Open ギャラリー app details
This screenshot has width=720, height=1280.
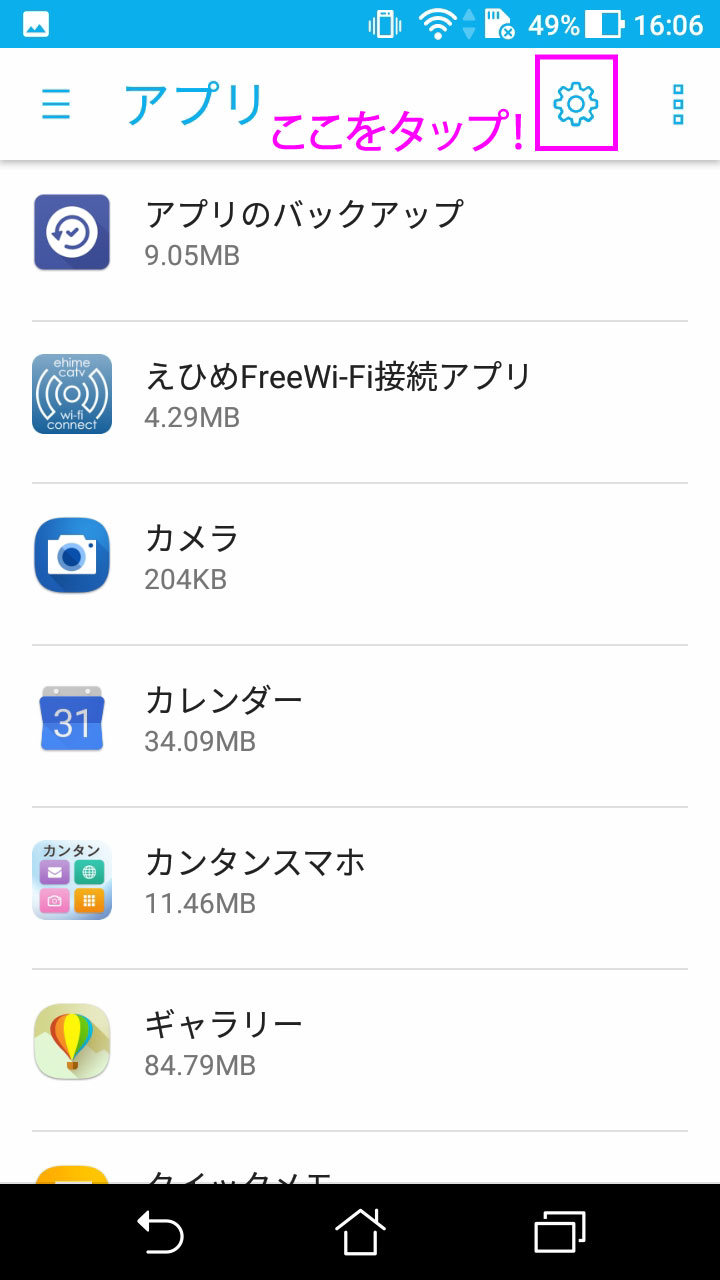(360, 1043)
